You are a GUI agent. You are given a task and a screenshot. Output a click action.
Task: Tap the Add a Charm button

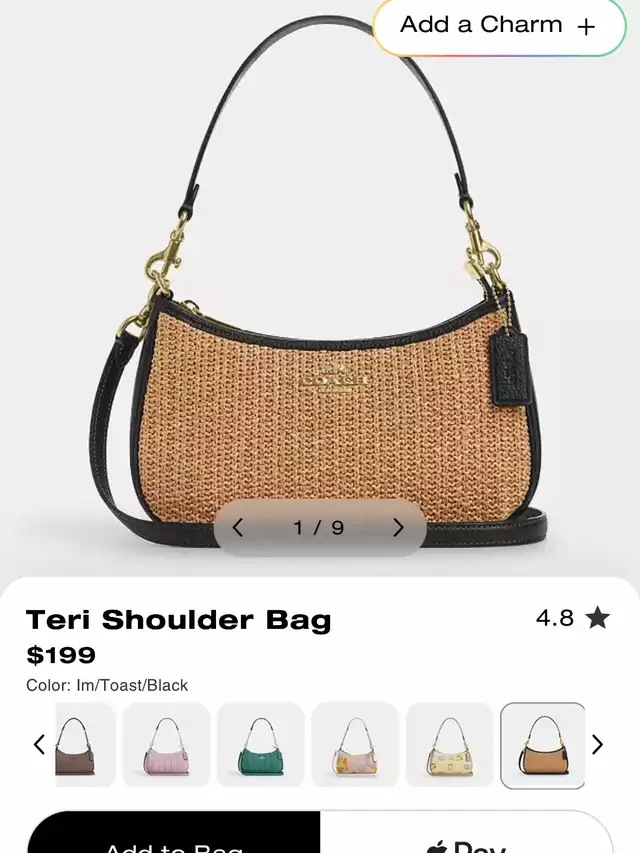coord(498,26)
